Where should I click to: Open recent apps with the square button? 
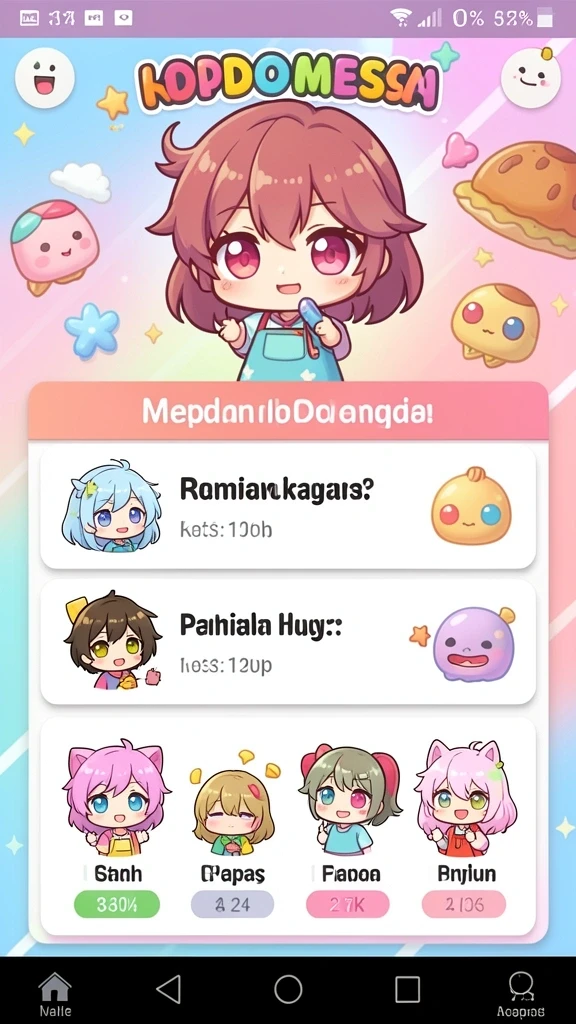point(407,989)
